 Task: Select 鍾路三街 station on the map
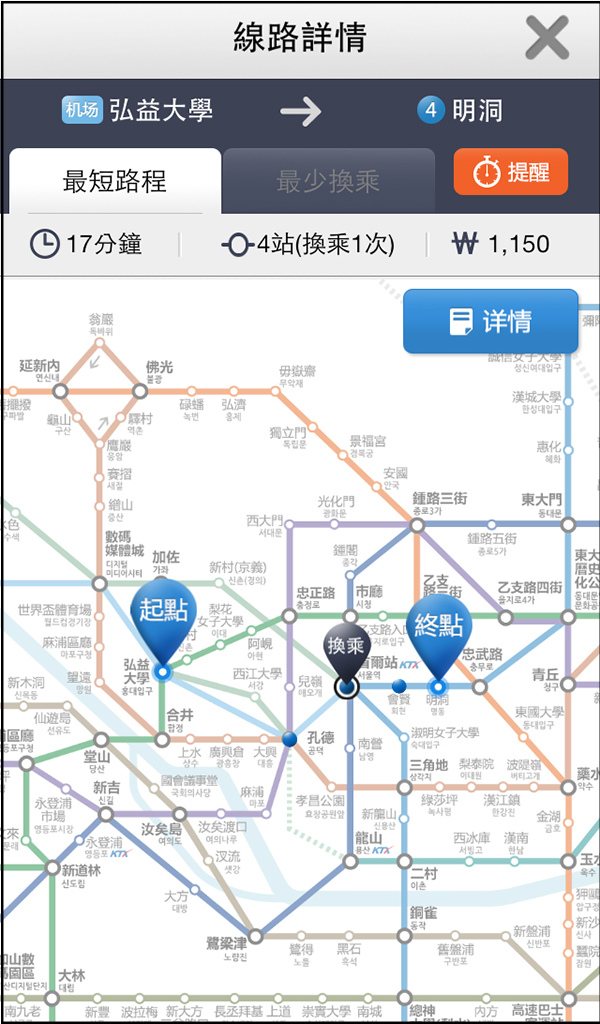(417, 524)
